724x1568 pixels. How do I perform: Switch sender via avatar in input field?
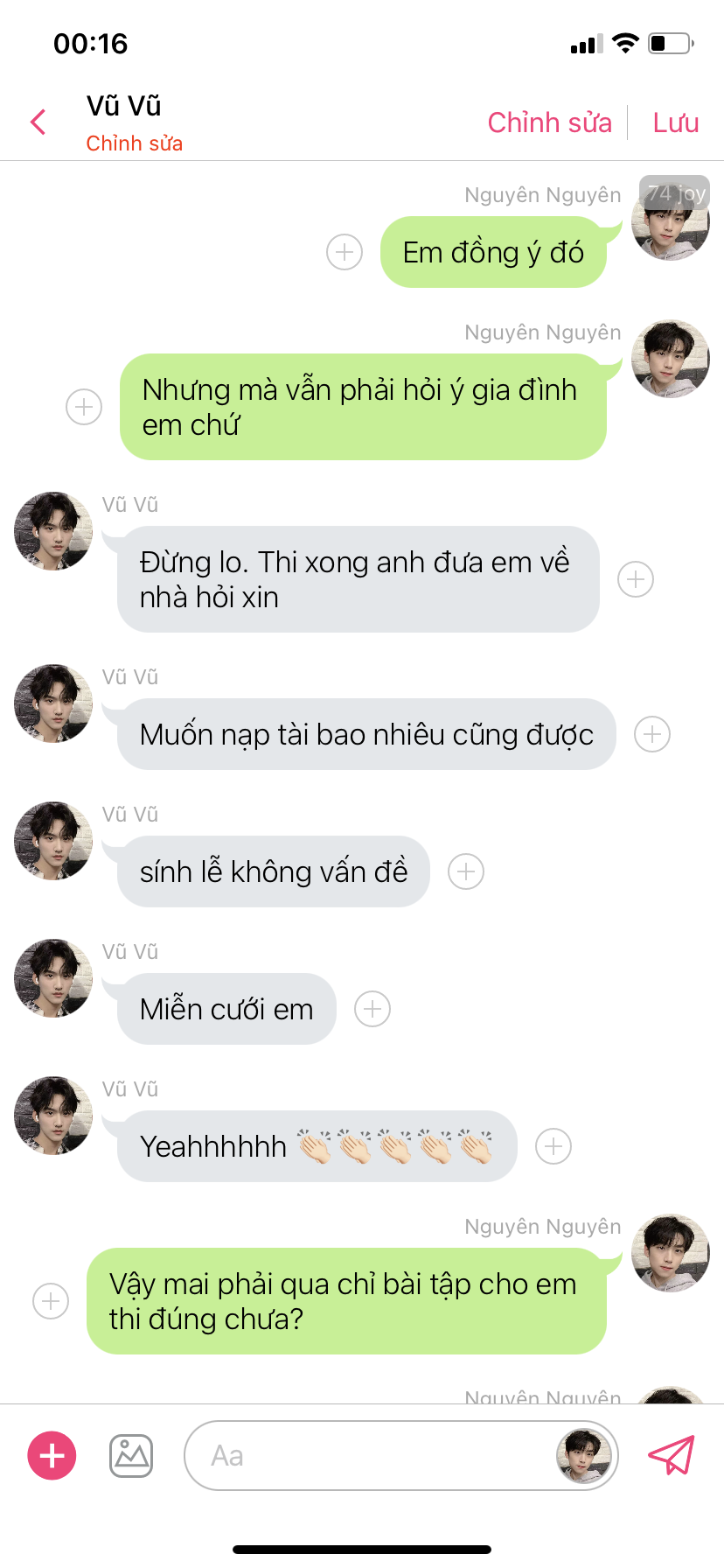pyautogui.click(x=583, y=1455)
